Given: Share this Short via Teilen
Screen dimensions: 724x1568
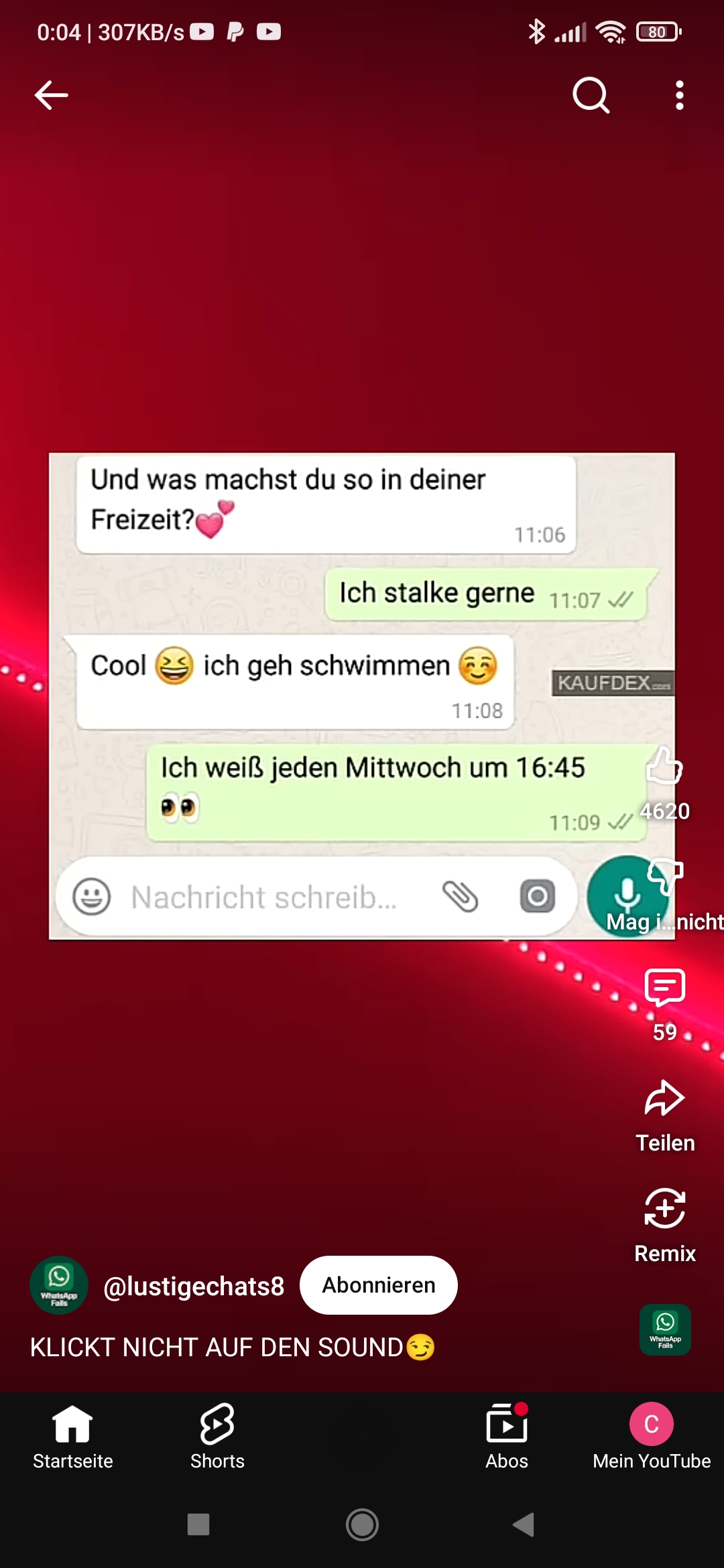Looking at the screenshot, I should [664, 1099].
